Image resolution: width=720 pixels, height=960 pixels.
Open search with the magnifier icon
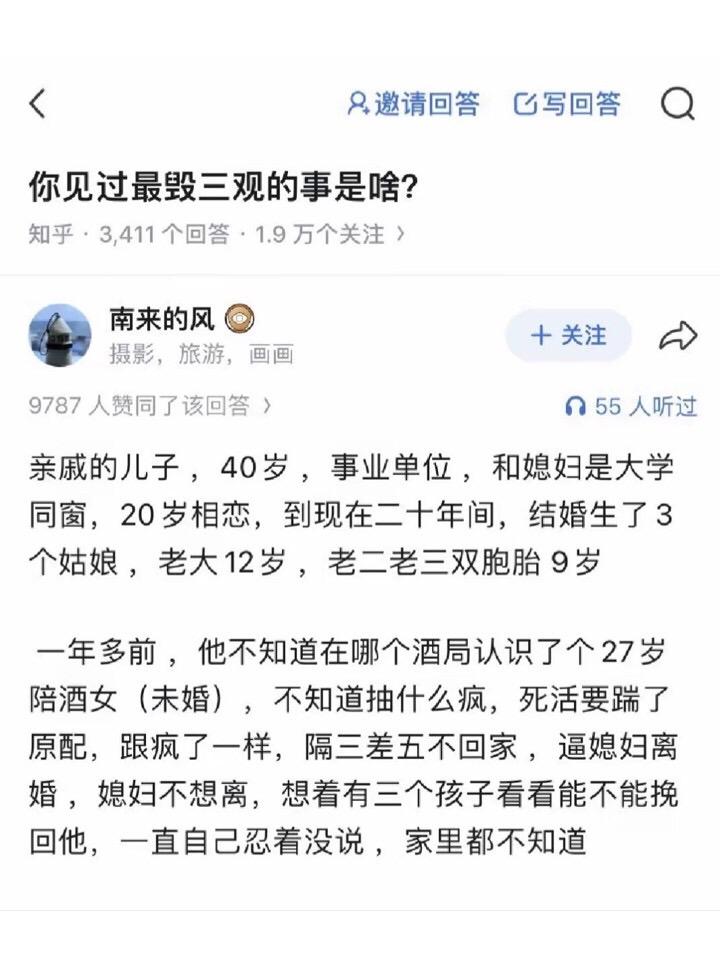(679, 103)
